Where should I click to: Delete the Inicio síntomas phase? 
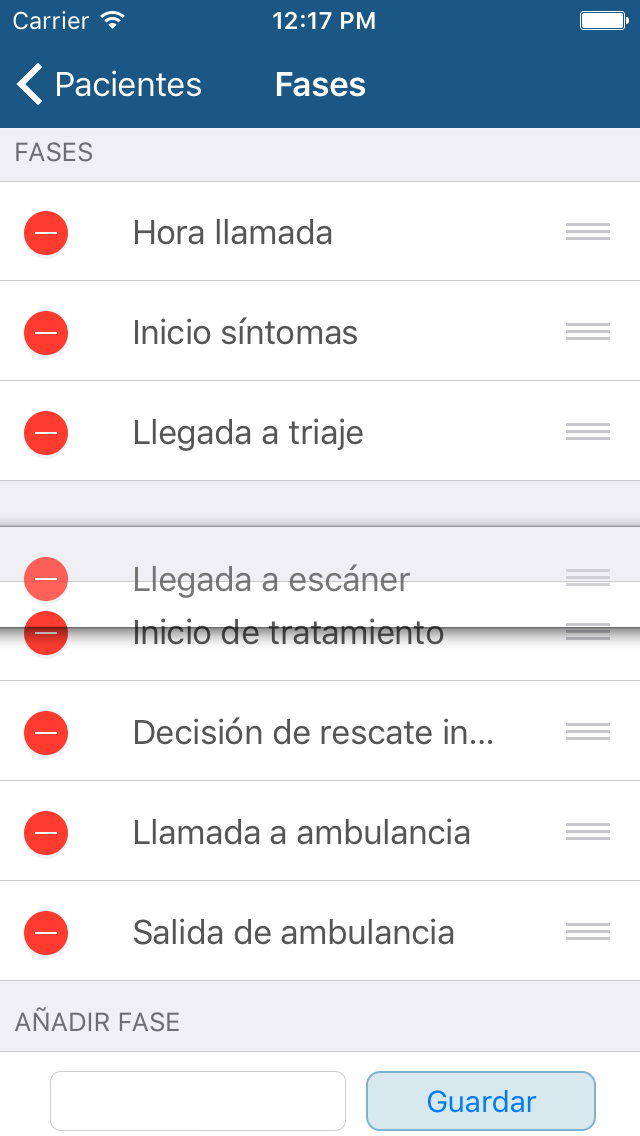pos(46,333)
